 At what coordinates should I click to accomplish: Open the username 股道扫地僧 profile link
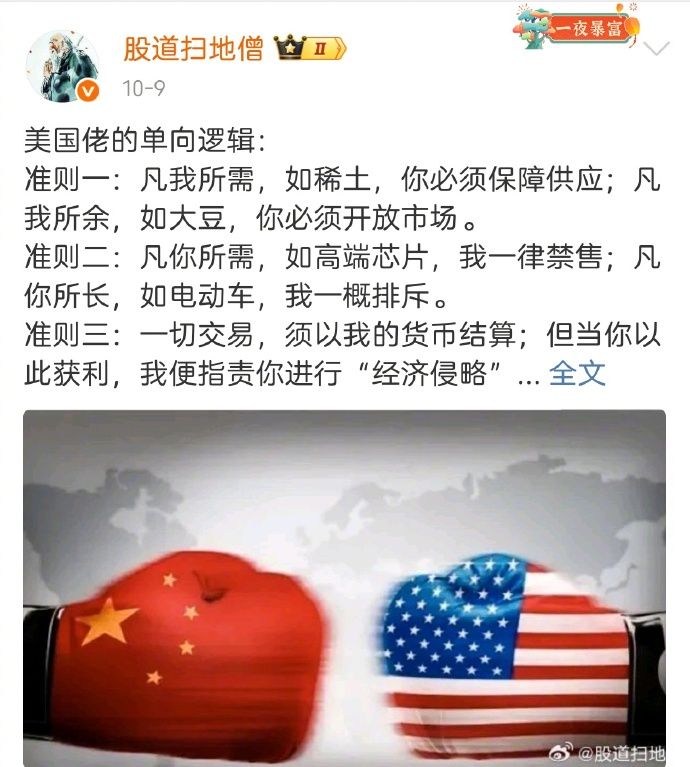point(193,48)
